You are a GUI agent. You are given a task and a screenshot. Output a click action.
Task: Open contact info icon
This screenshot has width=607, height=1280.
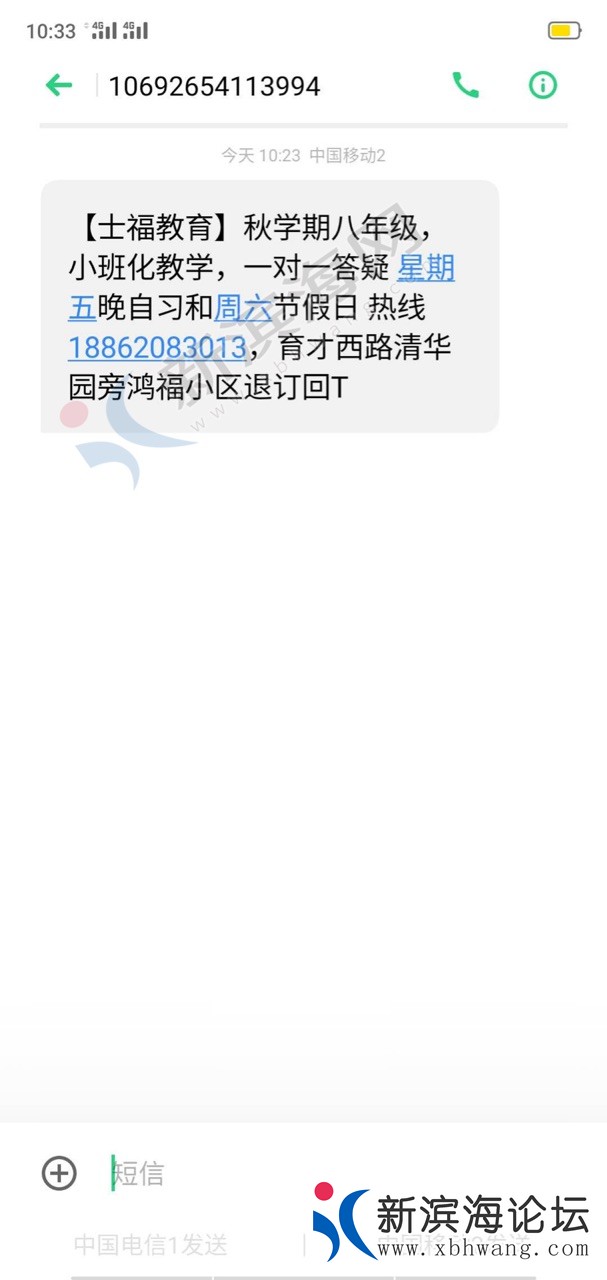542,86
